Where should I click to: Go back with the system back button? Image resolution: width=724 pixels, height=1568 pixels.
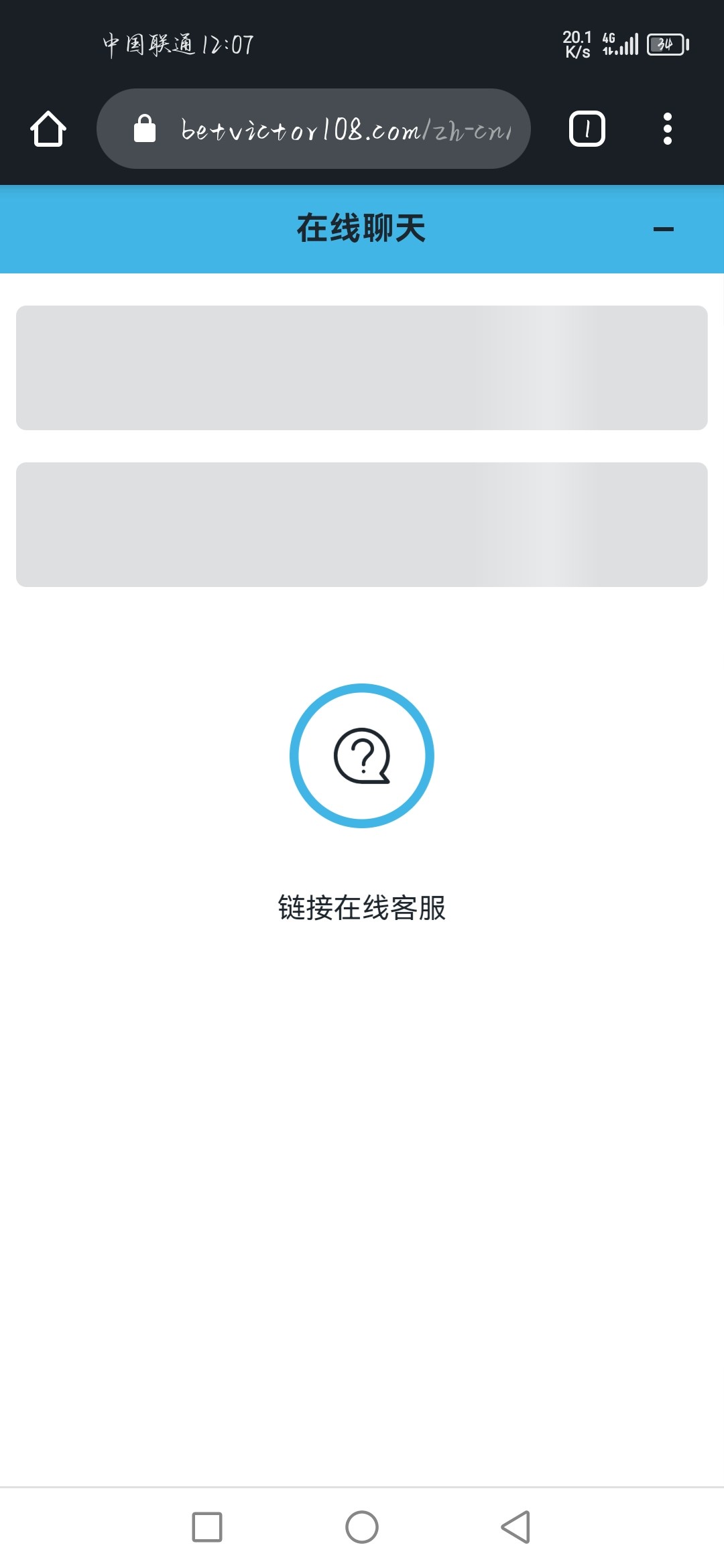[516, 1527]
